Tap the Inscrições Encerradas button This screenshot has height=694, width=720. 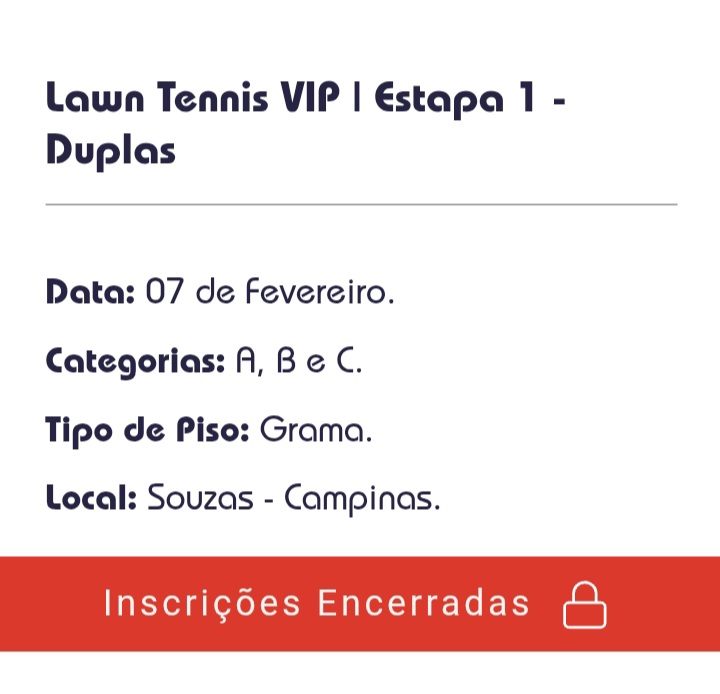(x=358, y=604)
